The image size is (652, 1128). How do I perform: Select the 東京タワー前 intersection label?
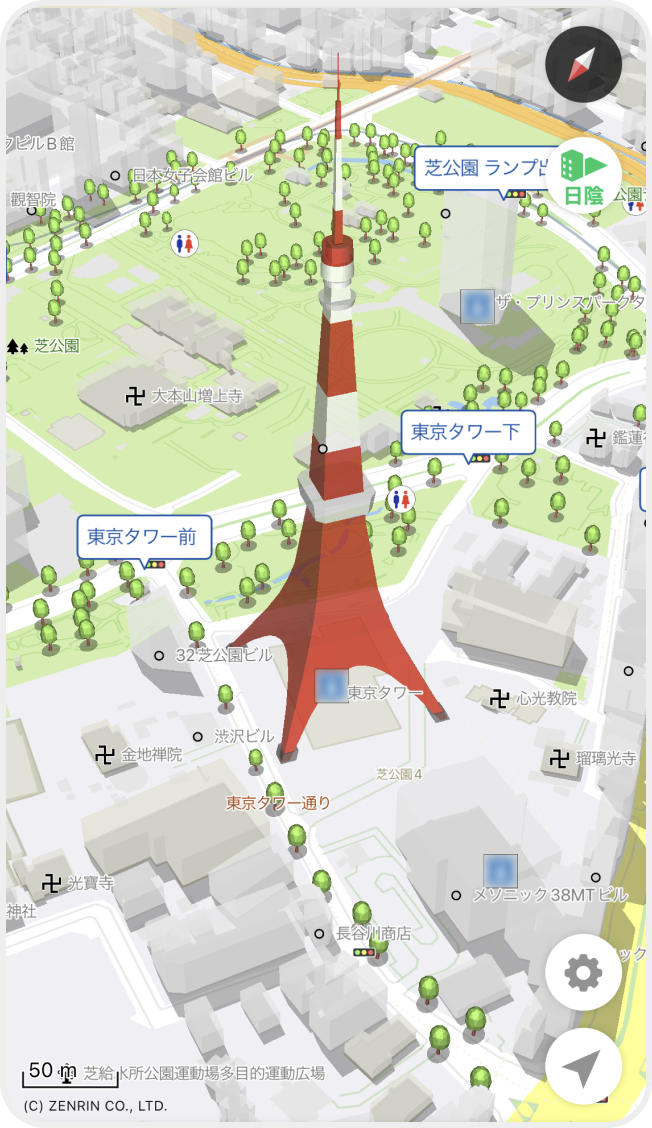(144, 537)
